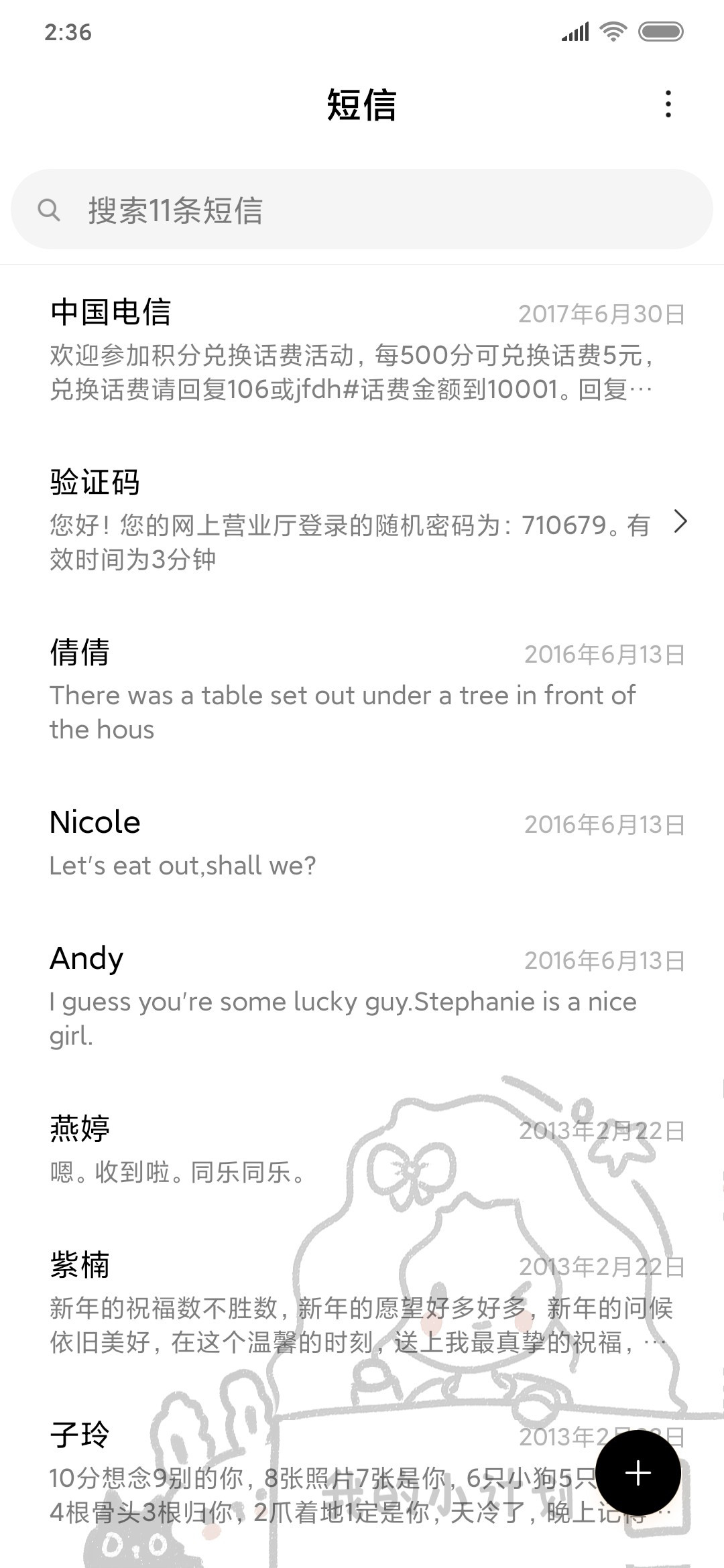Open Andy's message thread
Image resolution: width=724 pixels, height=1568 pixels.
(x=362, y=996)
